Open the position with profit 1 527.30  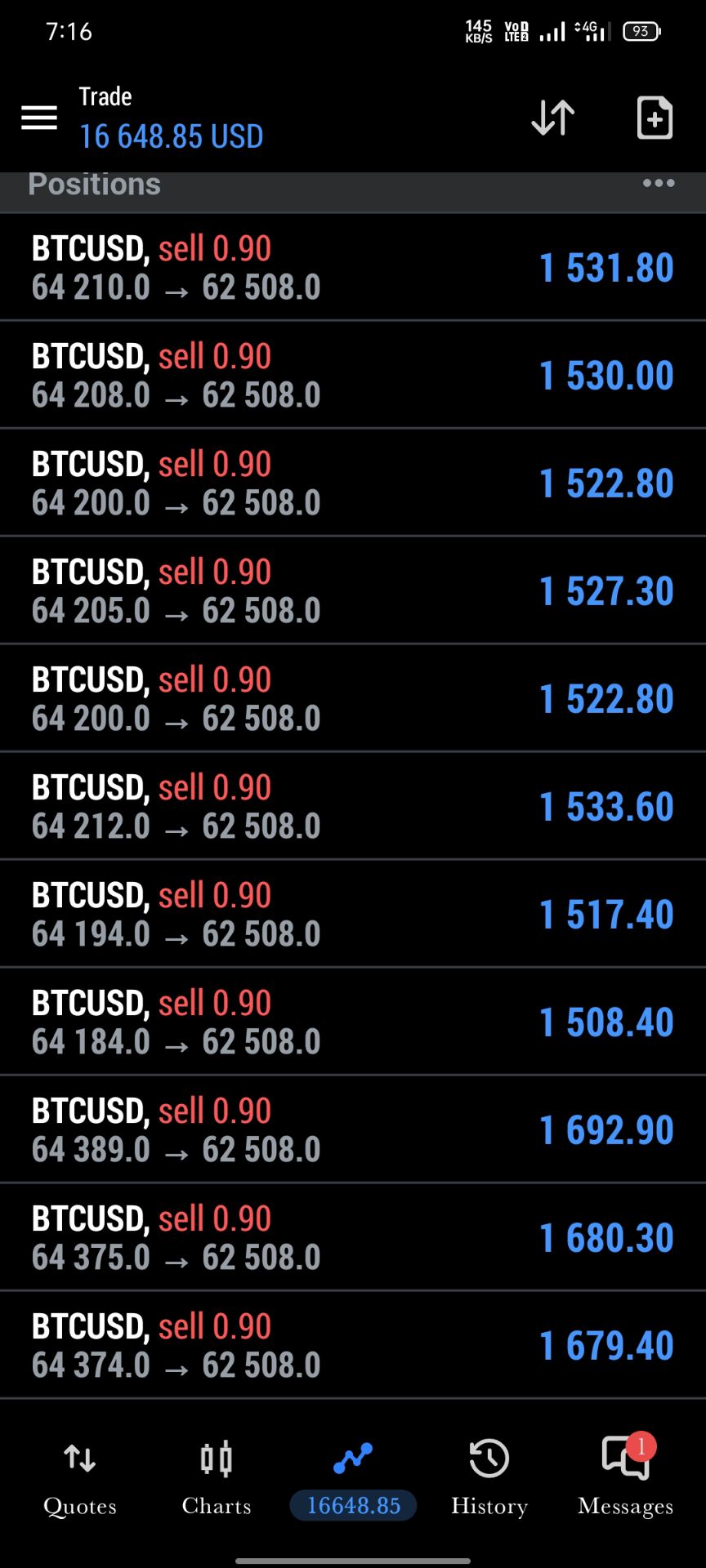pos(353,590)
